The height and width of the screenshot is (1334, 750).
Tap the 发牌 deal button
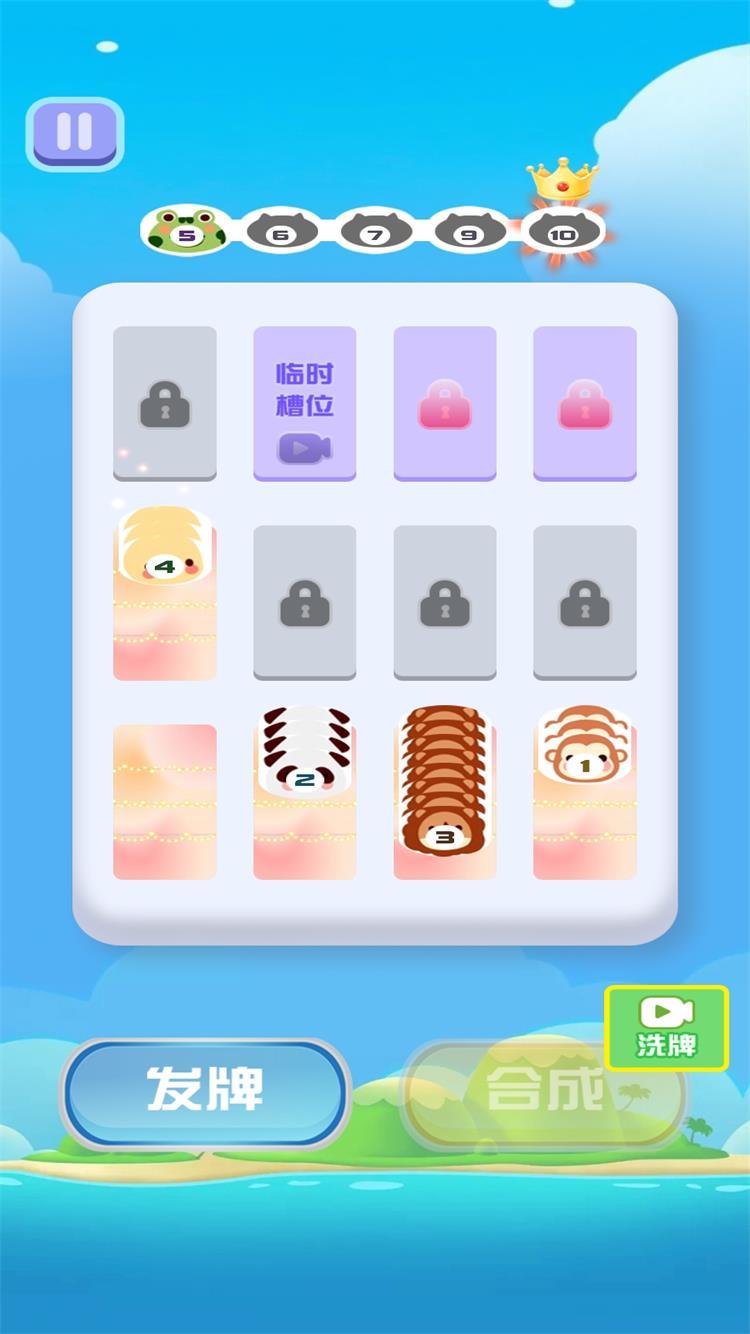(206, 1090)
